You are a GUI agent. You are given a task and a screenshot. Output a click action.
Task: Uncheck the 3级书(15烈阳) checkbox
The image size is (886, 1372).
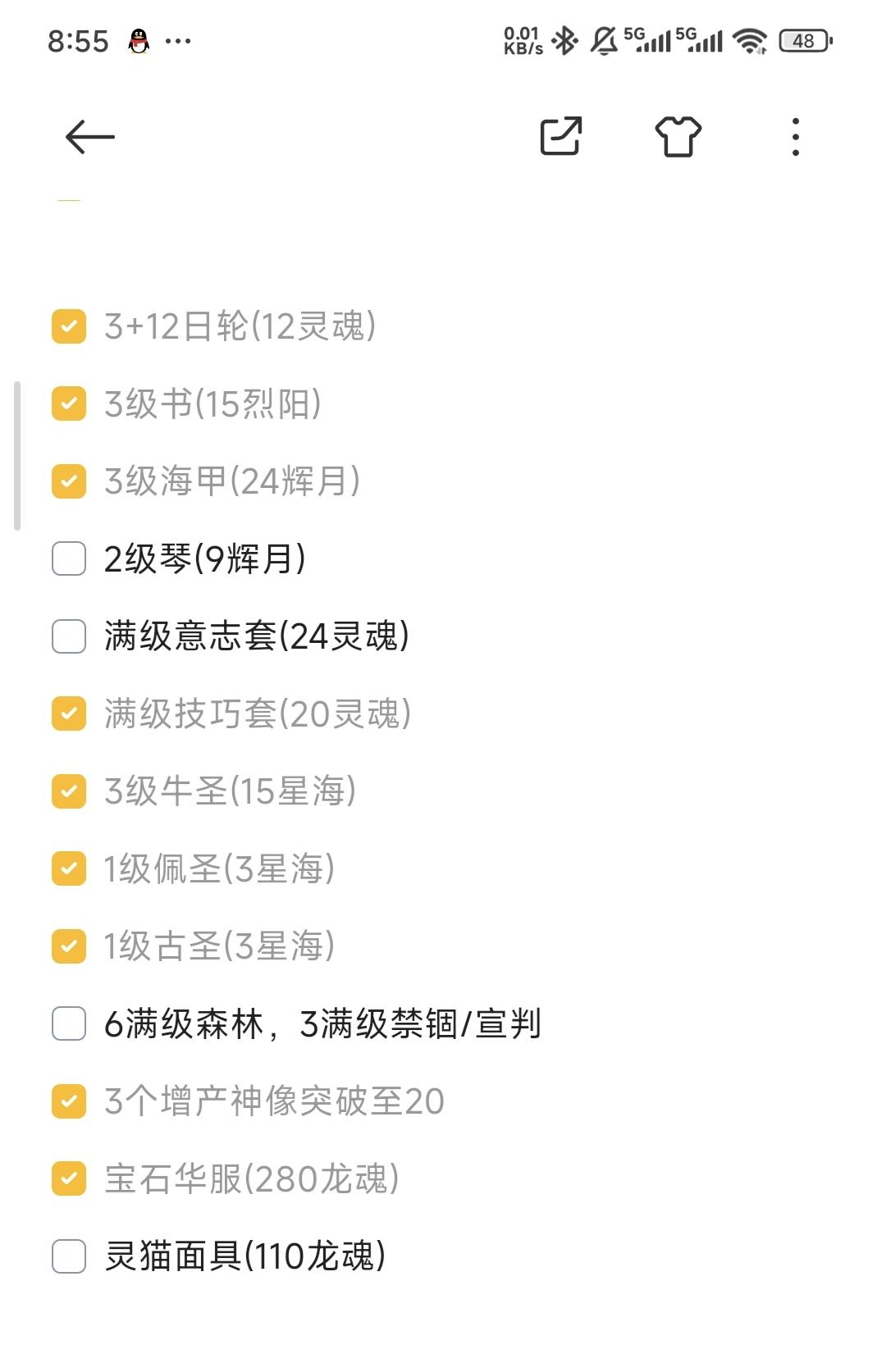[69, 403]
